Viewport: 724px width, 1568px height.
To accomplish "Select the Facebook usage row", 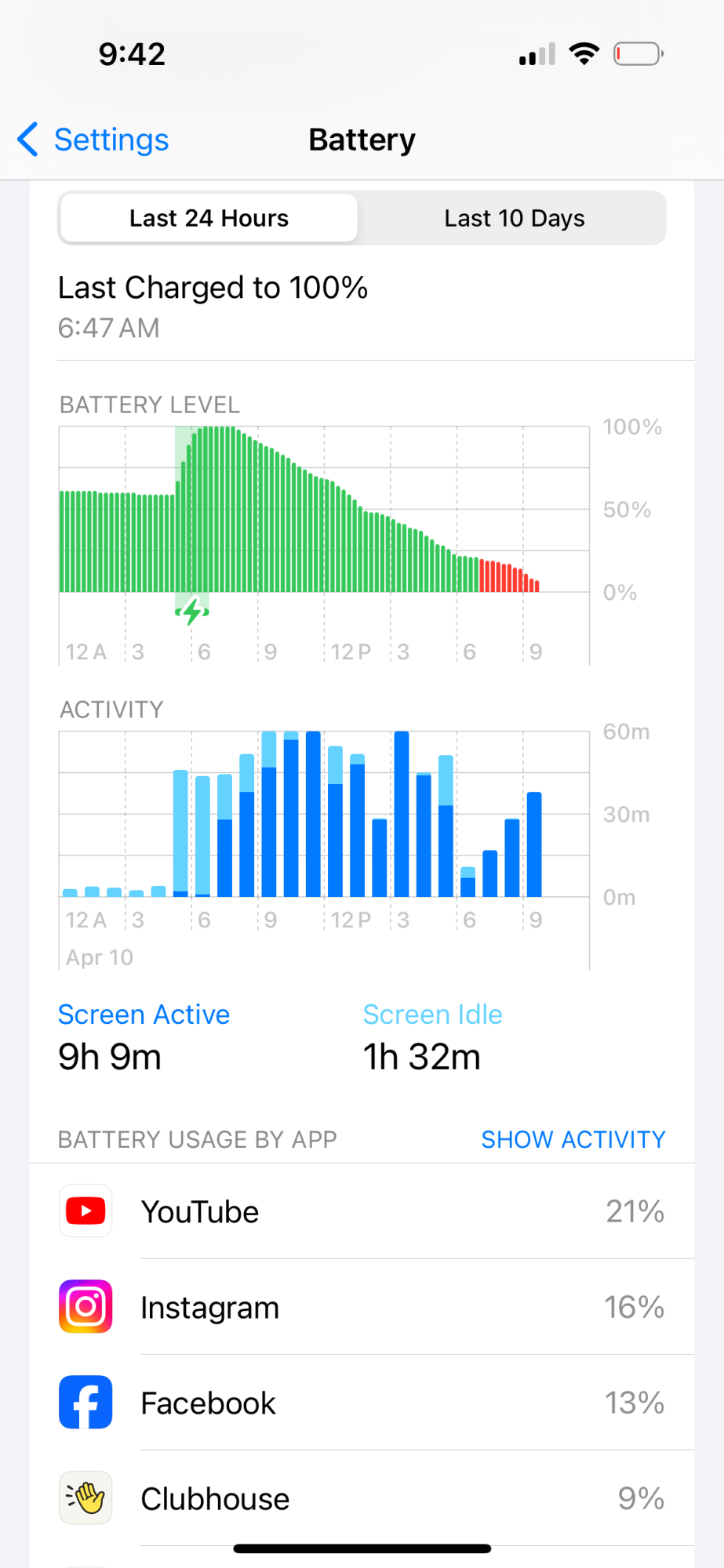I will pos(362,1403).
